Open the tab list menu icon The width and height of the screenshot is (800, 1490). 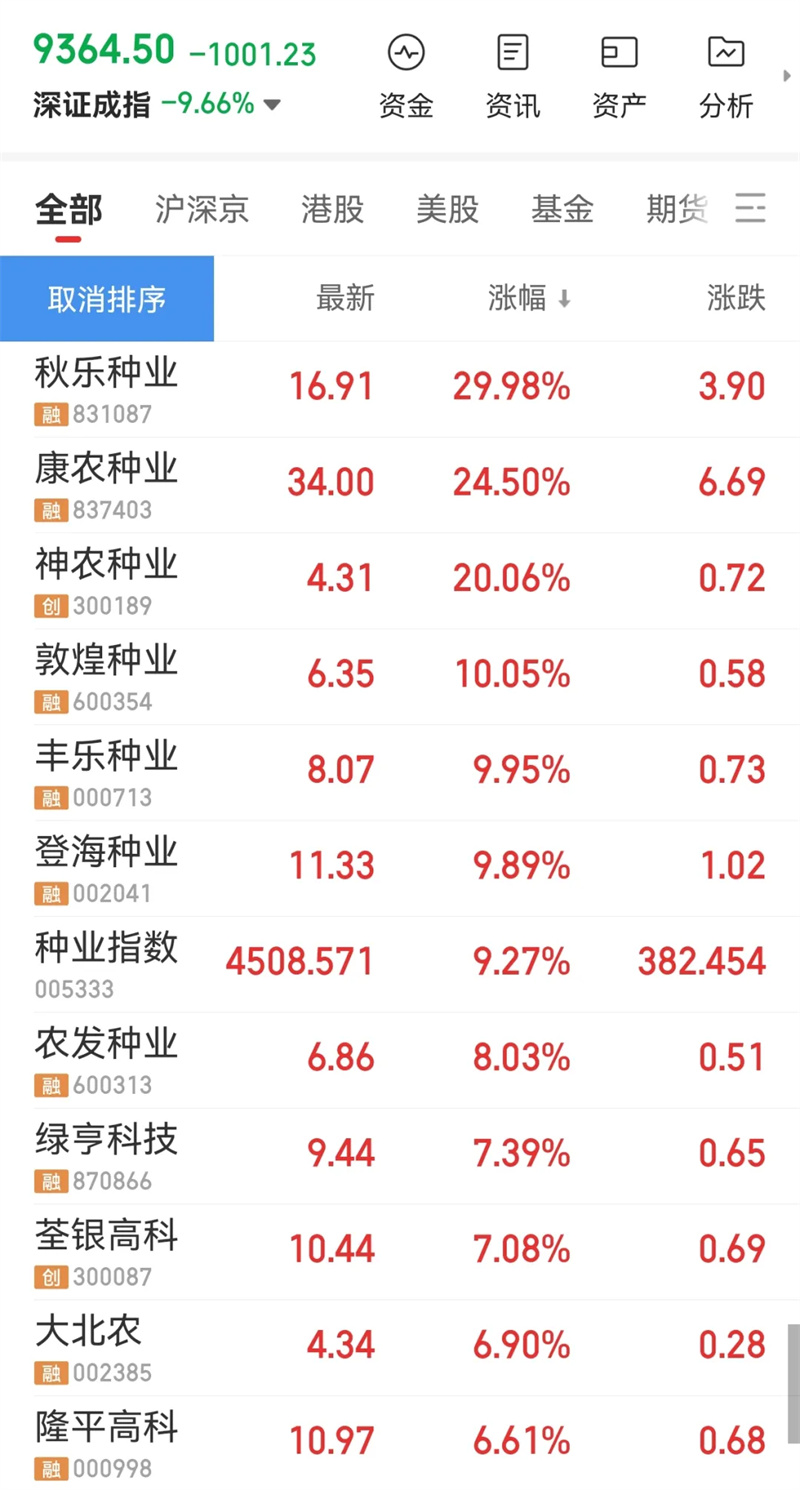pos(750,209)
